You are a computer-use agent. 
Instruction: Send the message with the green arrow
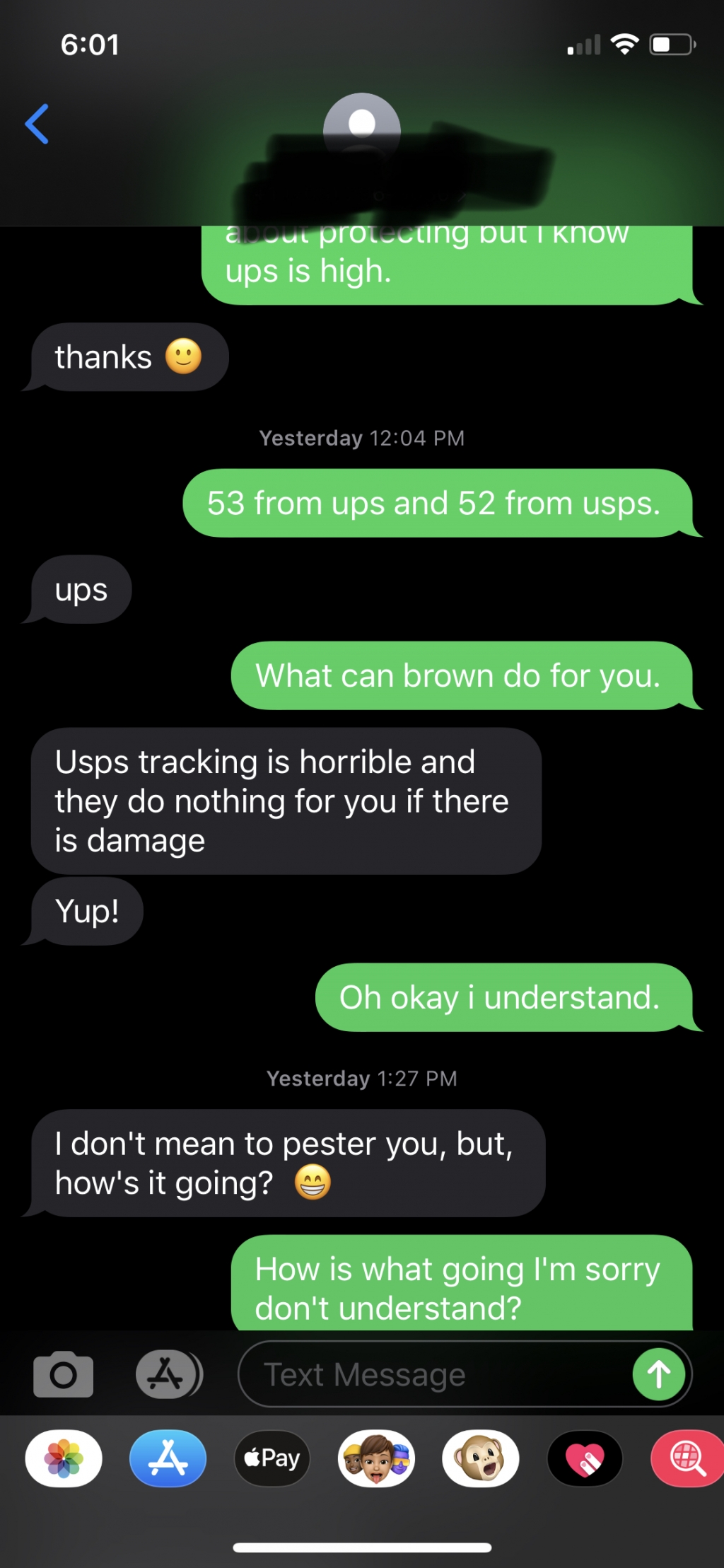[658, 1374]
